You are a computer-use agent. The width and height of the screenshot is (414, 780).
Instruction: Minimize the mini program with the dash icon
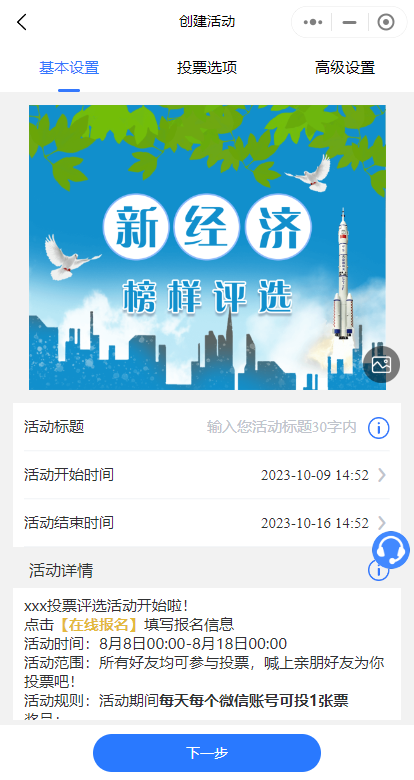point(350,22)
